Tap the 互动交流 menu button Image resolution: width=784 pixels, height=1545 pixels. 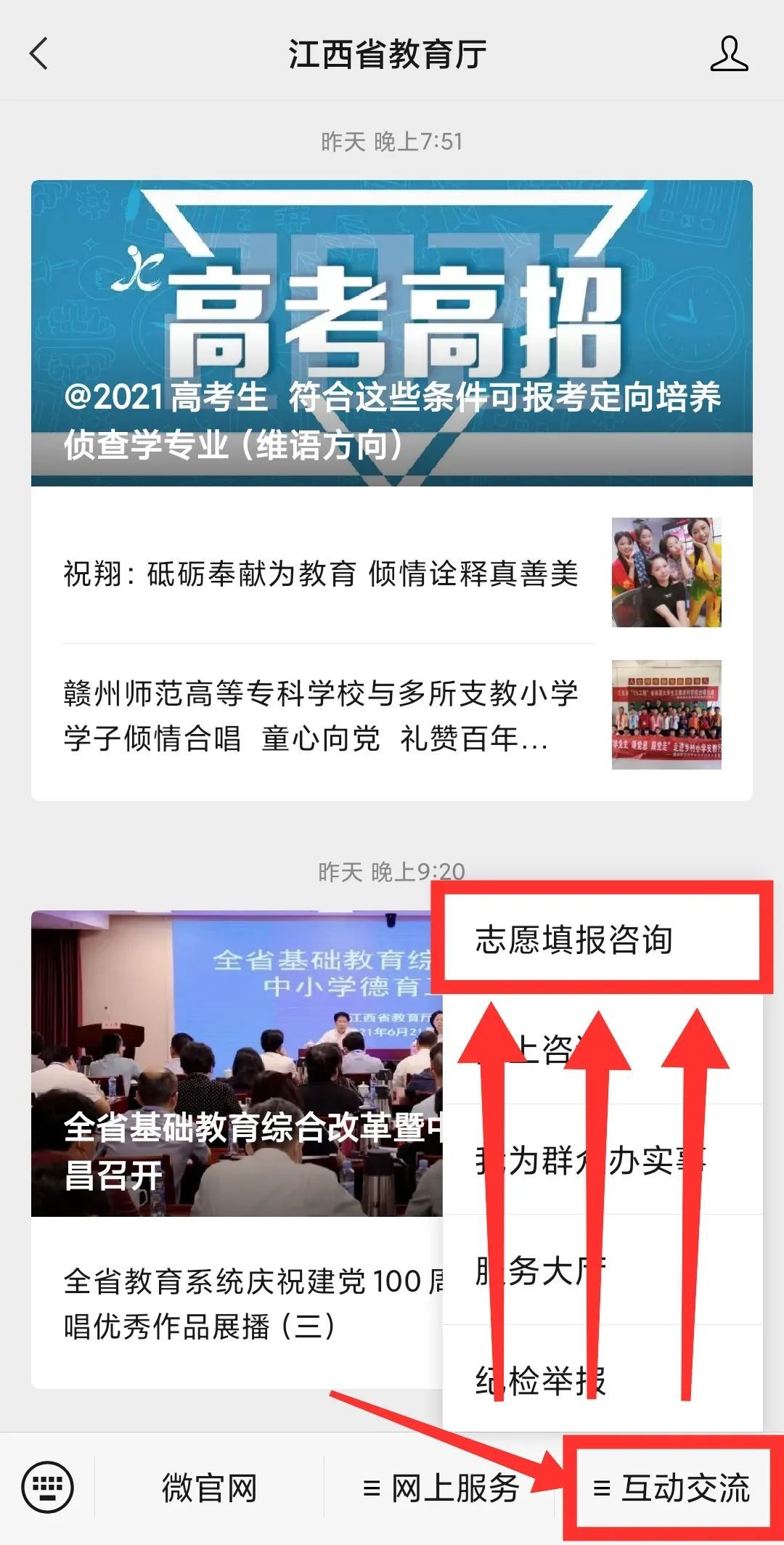click(x=671, y=1488)
